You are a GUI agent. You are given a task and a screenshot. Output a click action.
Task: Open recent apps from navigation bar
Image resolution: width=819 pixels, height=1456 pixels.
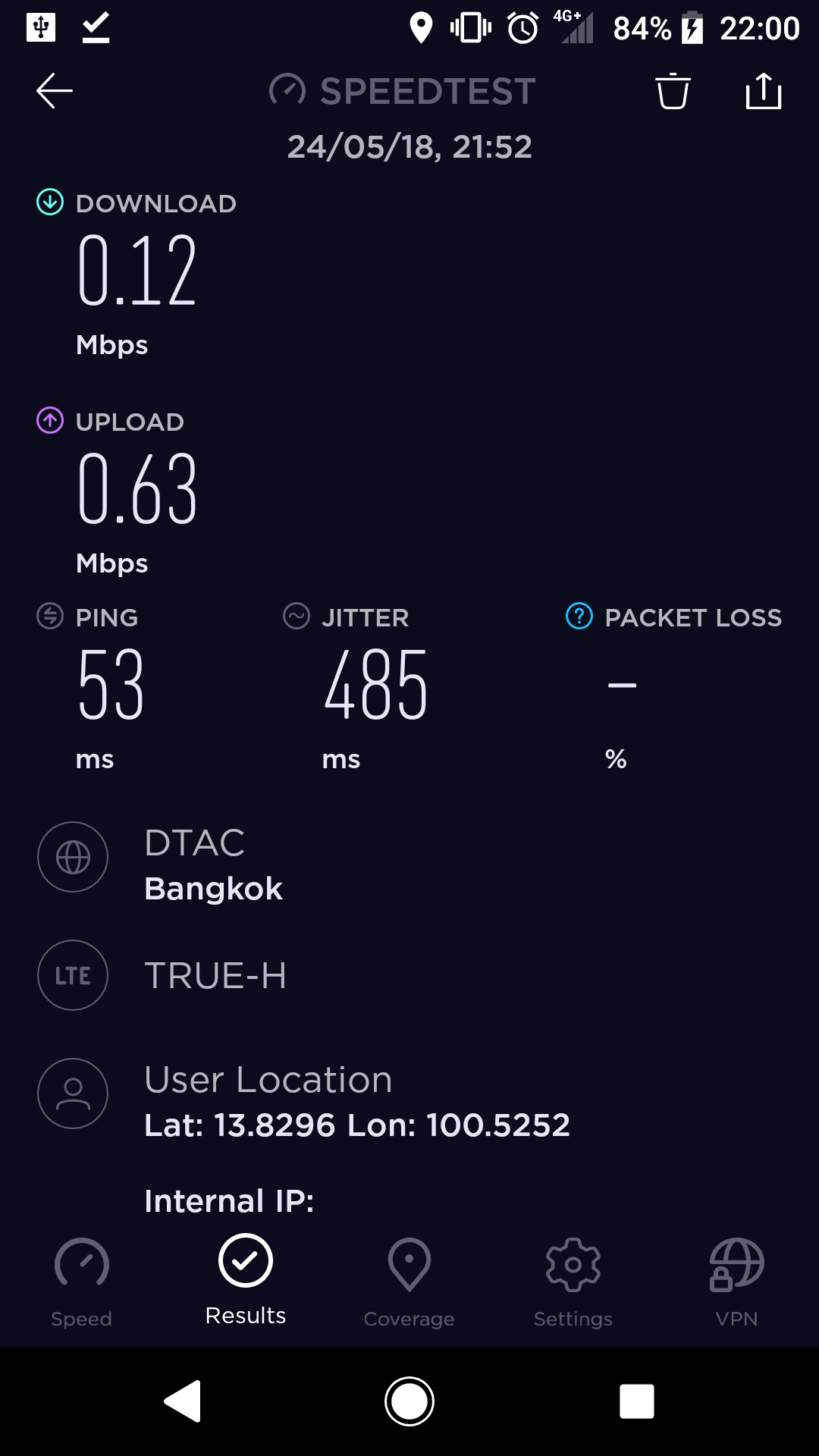click(x=637, y=1401)
